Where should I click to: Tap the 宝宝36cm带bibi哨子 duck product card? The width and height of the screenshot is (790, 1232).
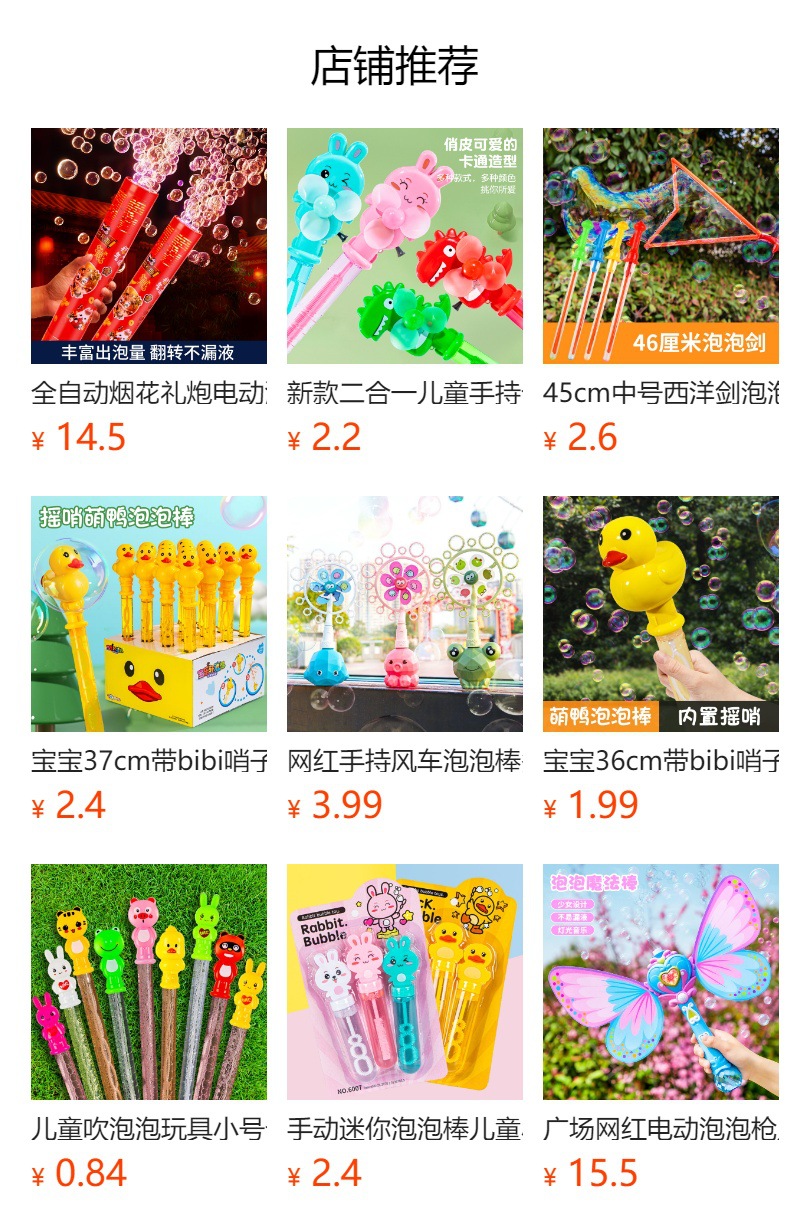click(x=661, y=614)
